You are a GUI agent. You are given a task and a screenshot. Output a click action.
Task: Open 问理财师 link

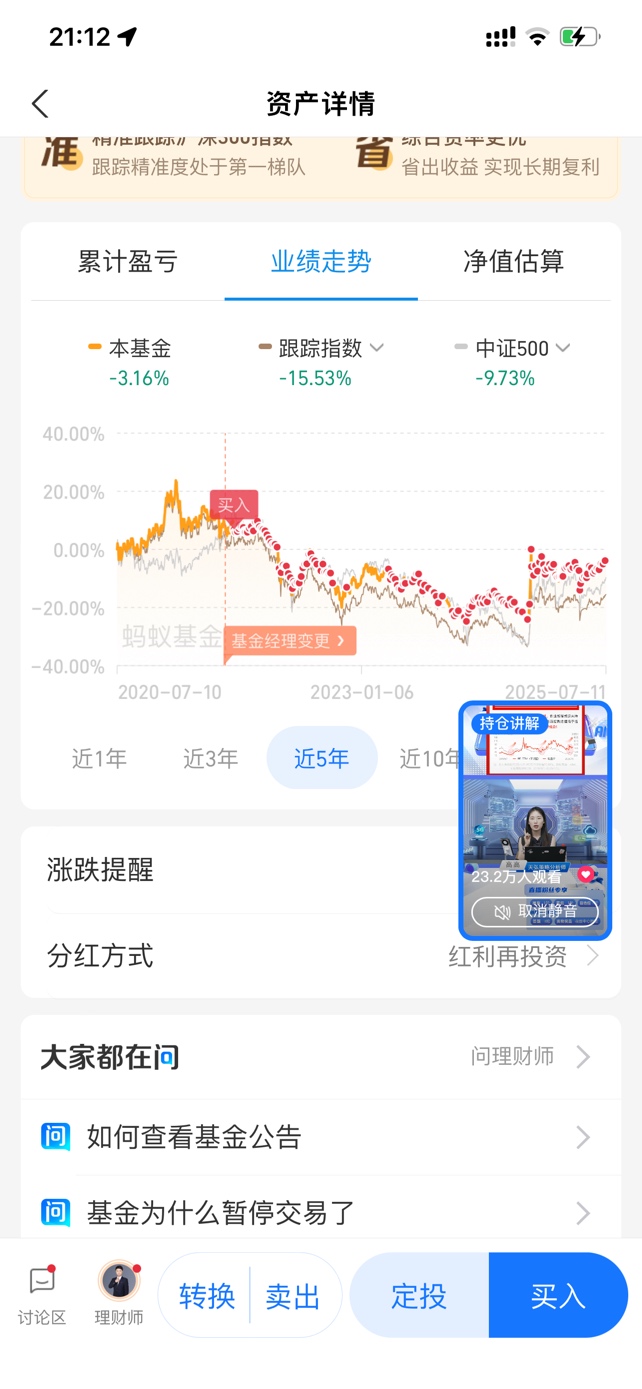530,1057
